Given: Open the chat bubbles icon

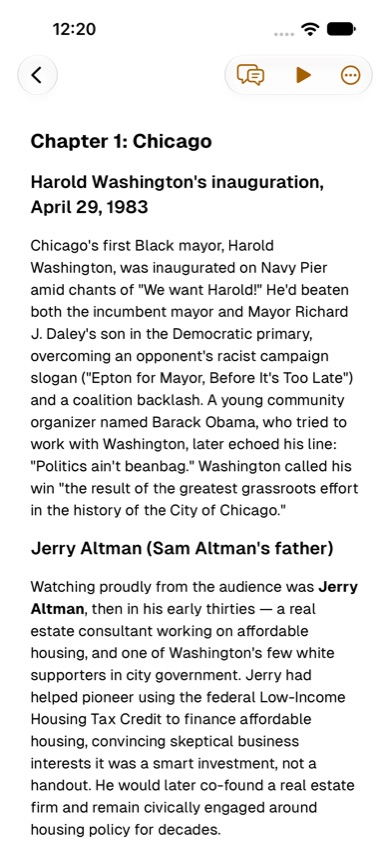Looking at the screenshot, I should point(250,75).
